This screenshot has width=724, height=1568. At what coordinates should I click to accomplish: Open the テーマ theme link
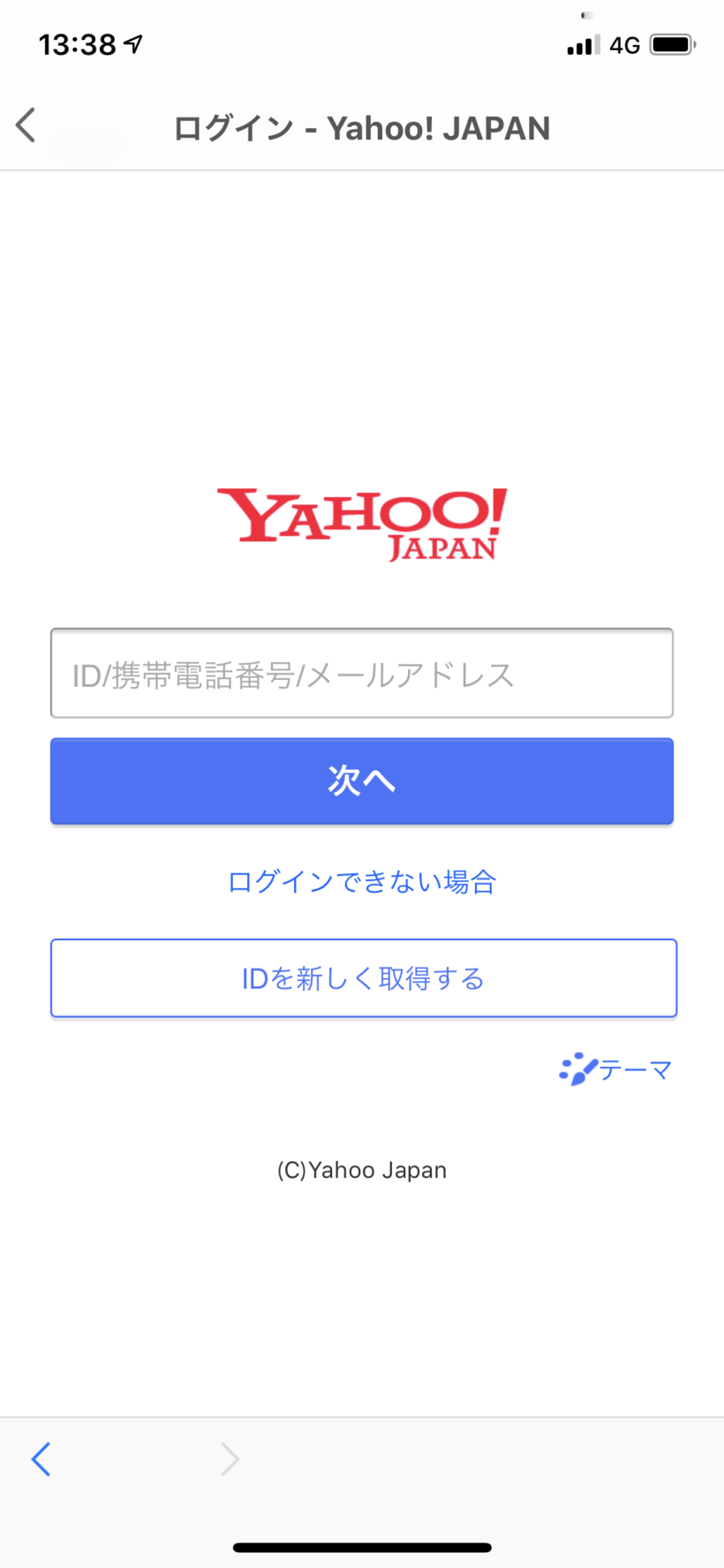click(x=616, y=1069)
